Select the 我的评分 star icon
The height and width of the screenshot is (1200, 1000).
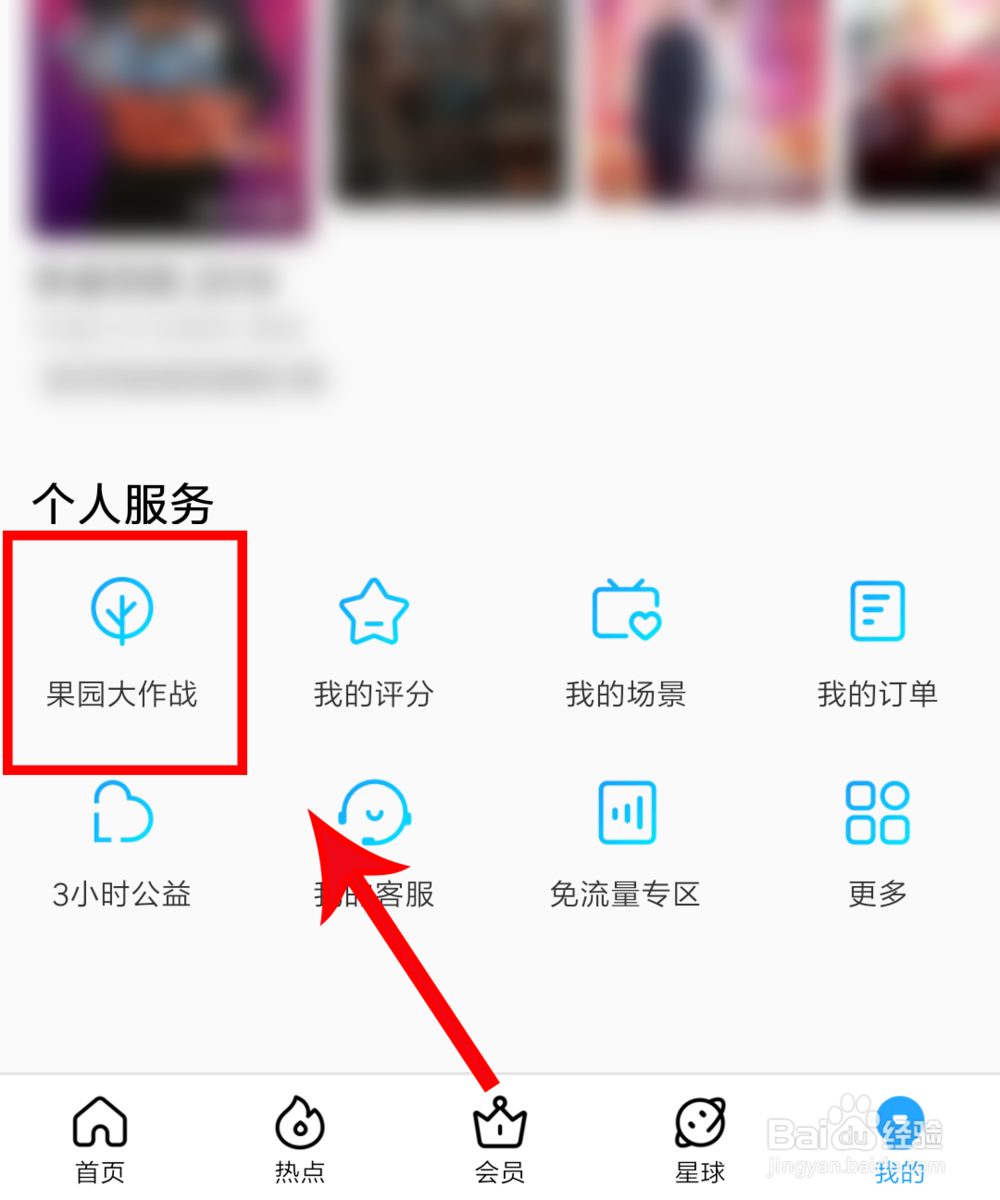374,611
